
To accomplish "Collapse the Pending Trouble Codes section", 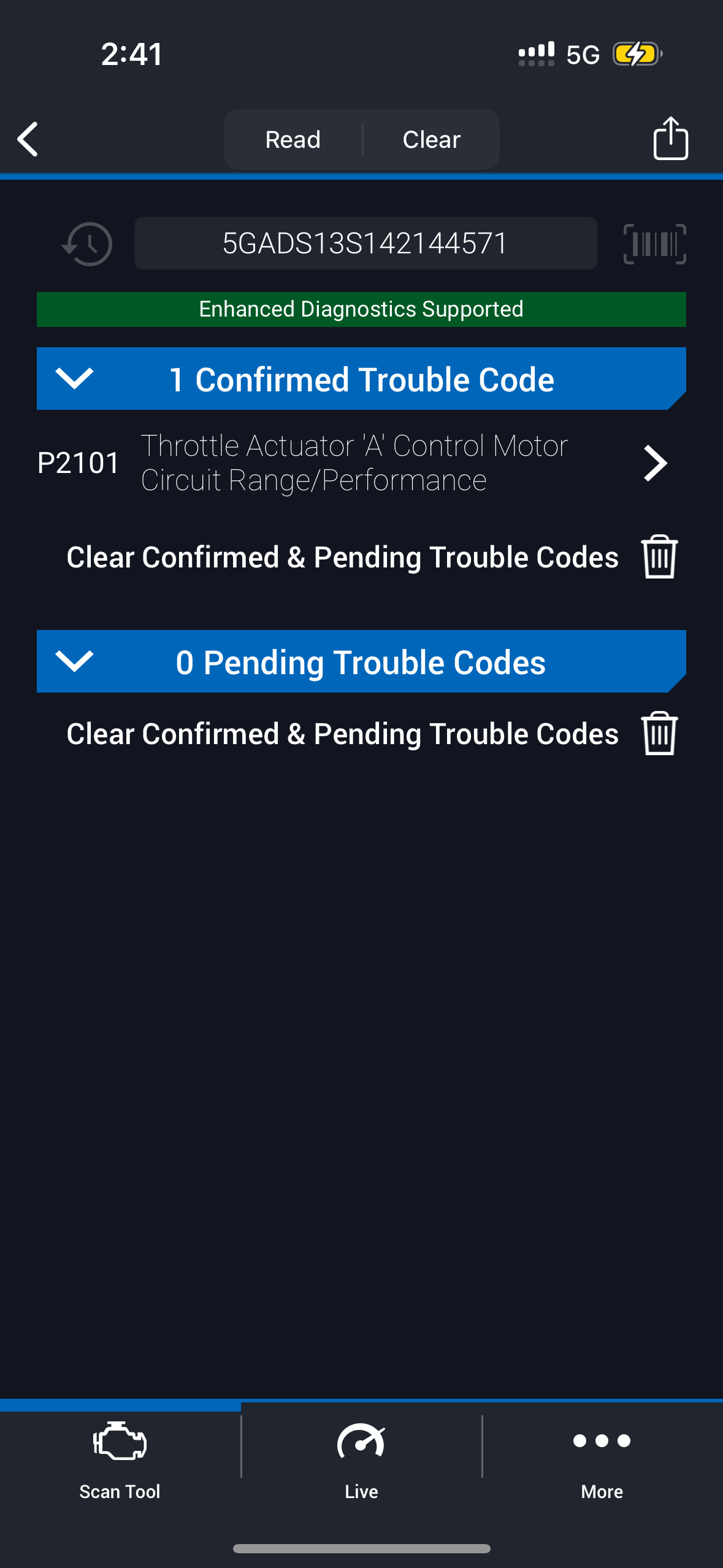I will pyautogui.click(x=74, y=661).
